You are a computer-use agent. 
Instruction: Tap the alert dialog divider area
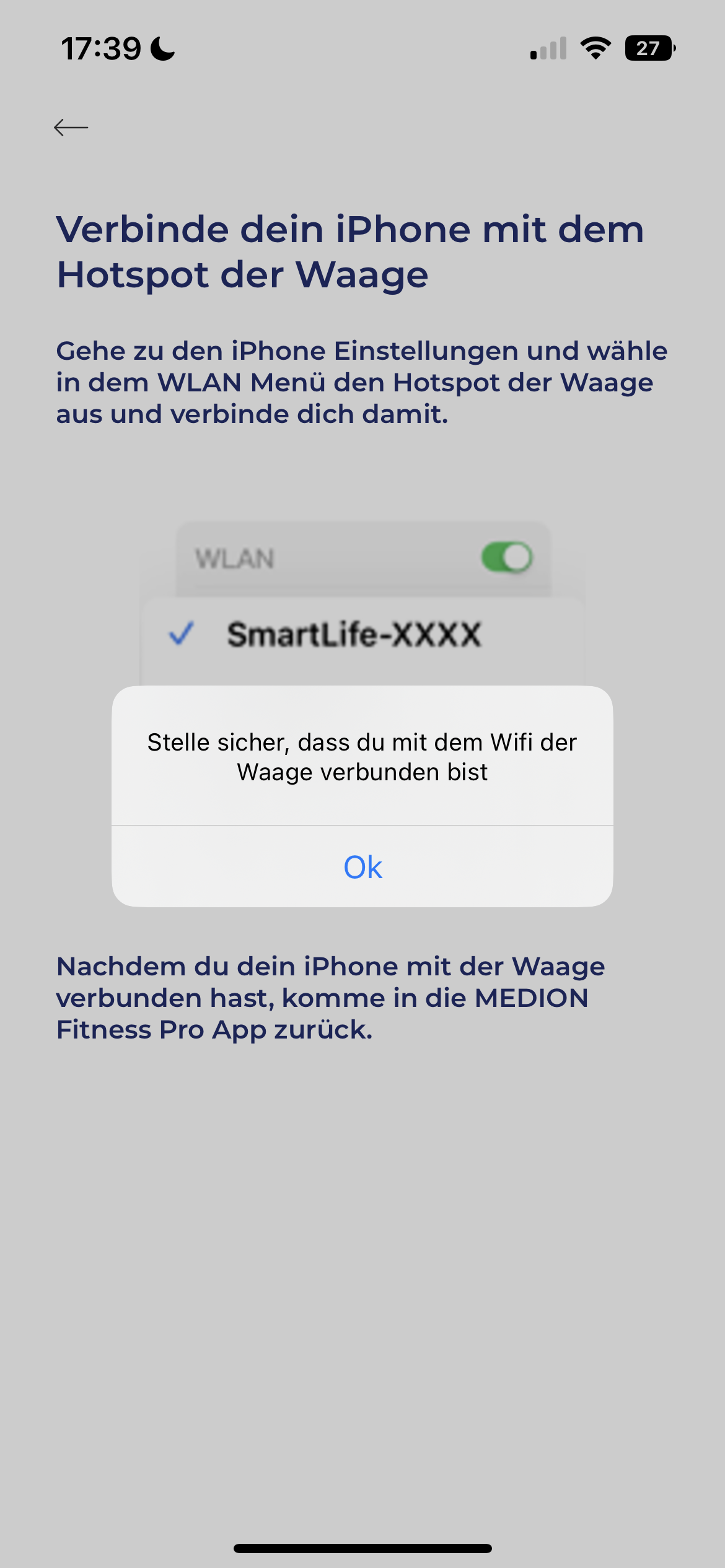click(362, 824)
